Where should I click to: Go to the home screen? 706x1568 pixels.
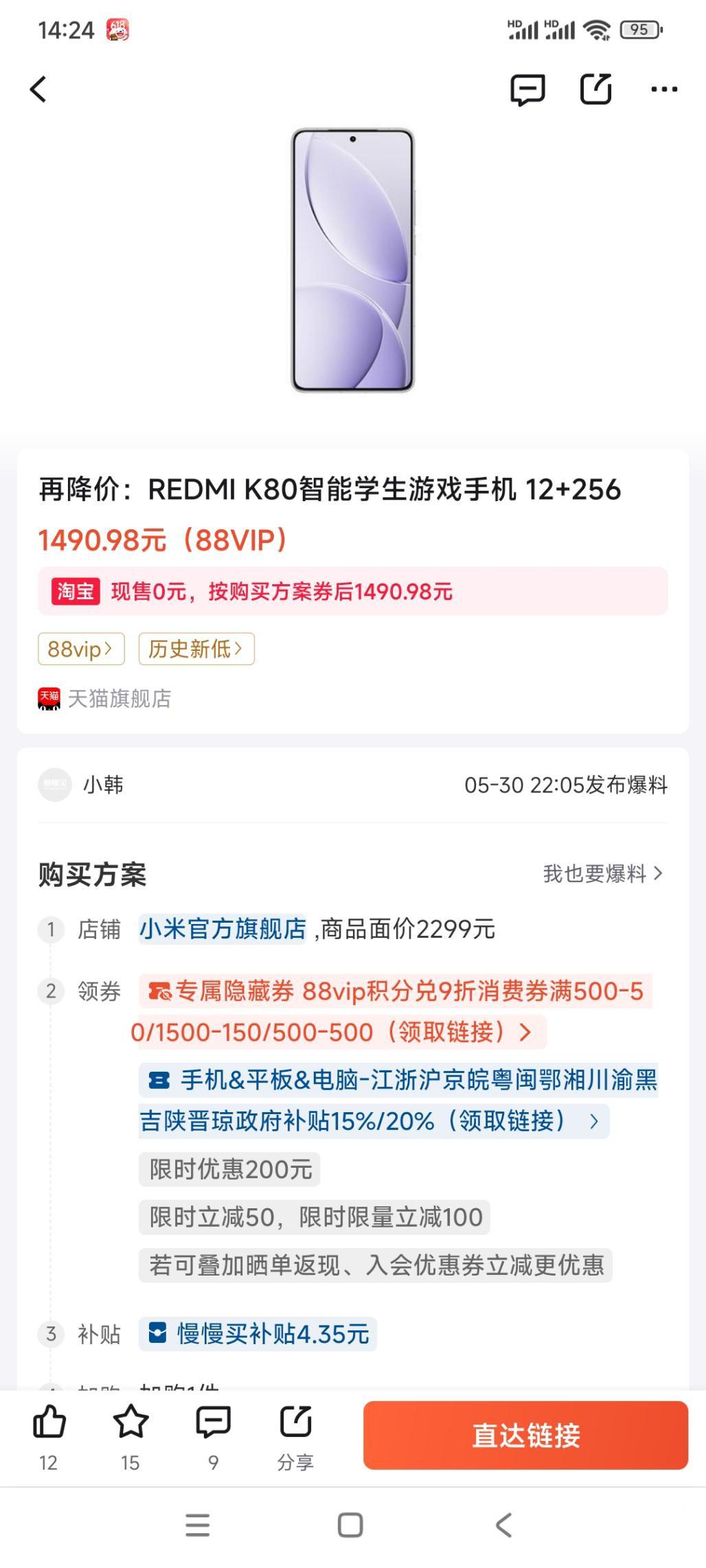click(350, 1525)
